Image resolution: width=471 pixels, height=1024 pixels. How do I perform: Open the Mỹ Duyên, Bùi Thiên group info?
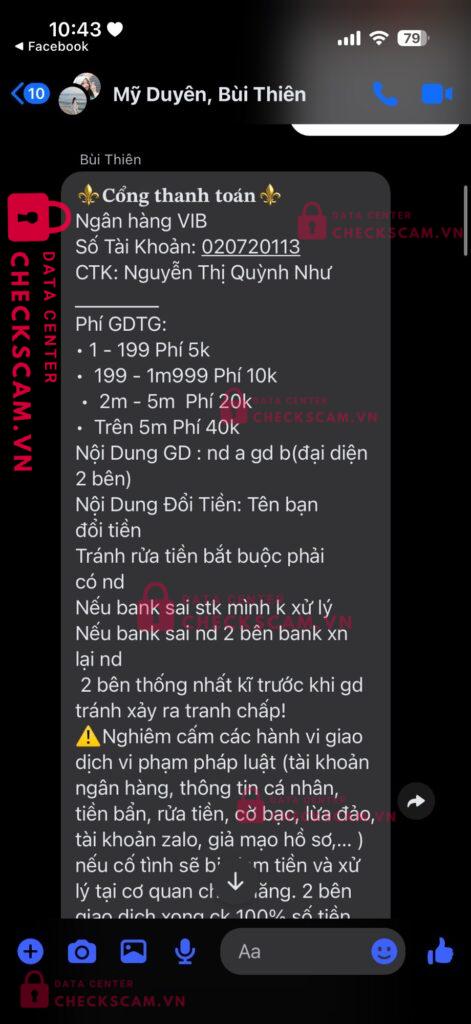pyautogui.click(x=209, y=94)
